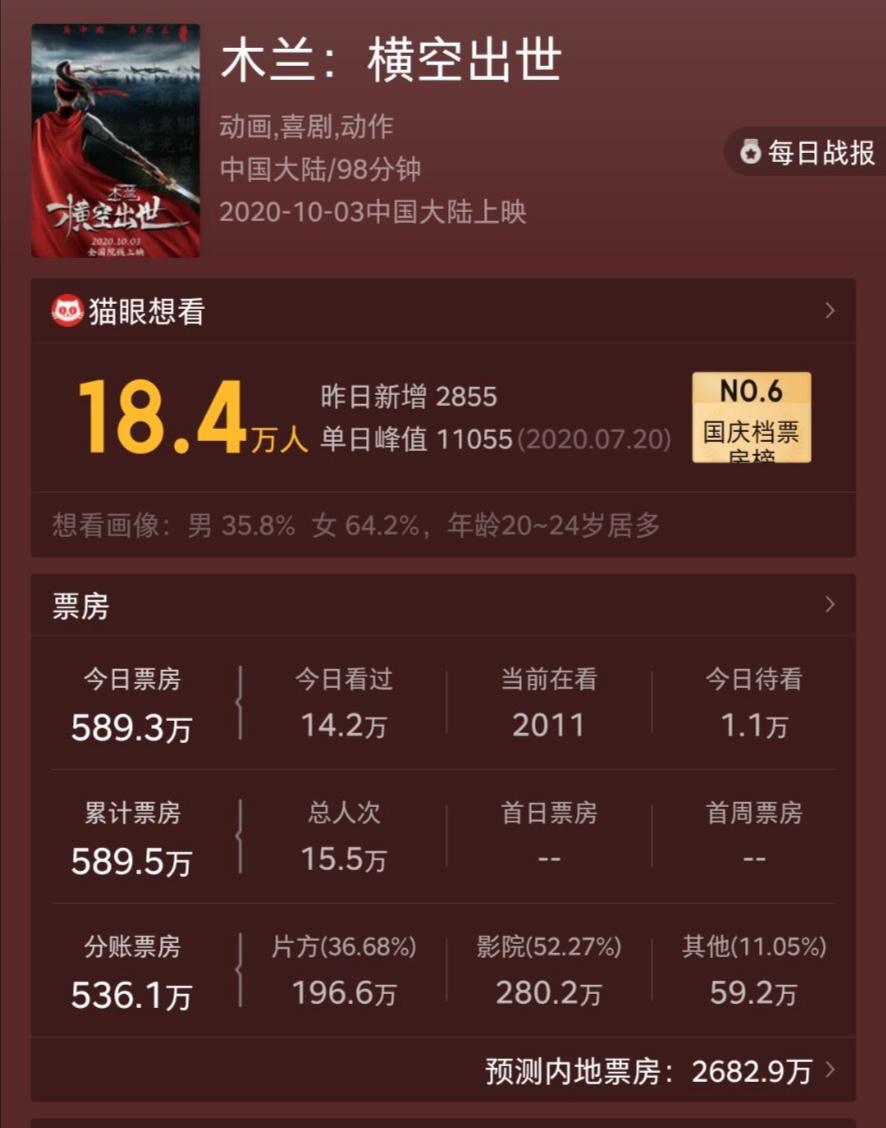
Task: Open the 预测内地票房 forecast
Action: [660, 1071]
